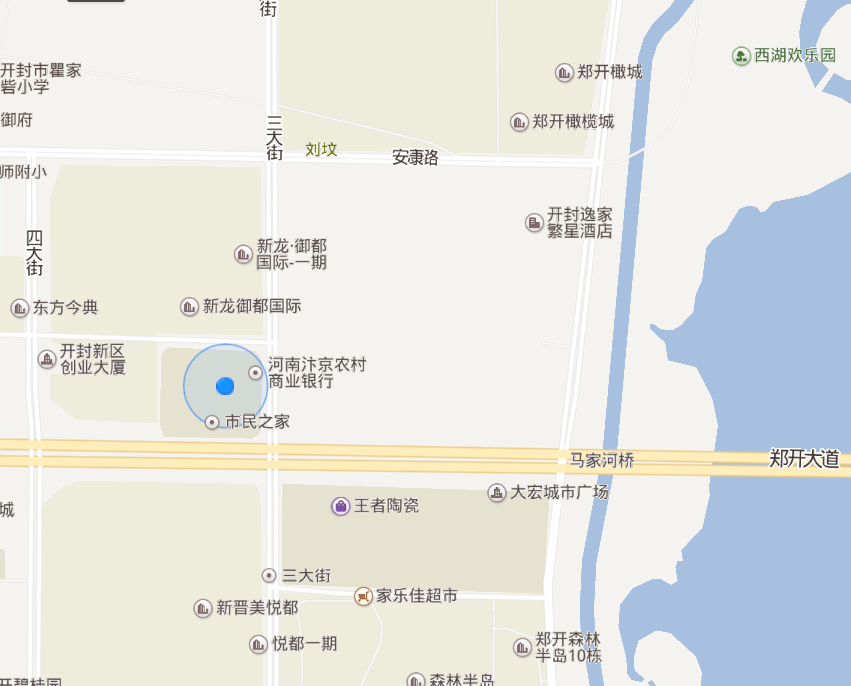
Task: Open the 开封新区创业大厦 marker
Action: [47, 358]
